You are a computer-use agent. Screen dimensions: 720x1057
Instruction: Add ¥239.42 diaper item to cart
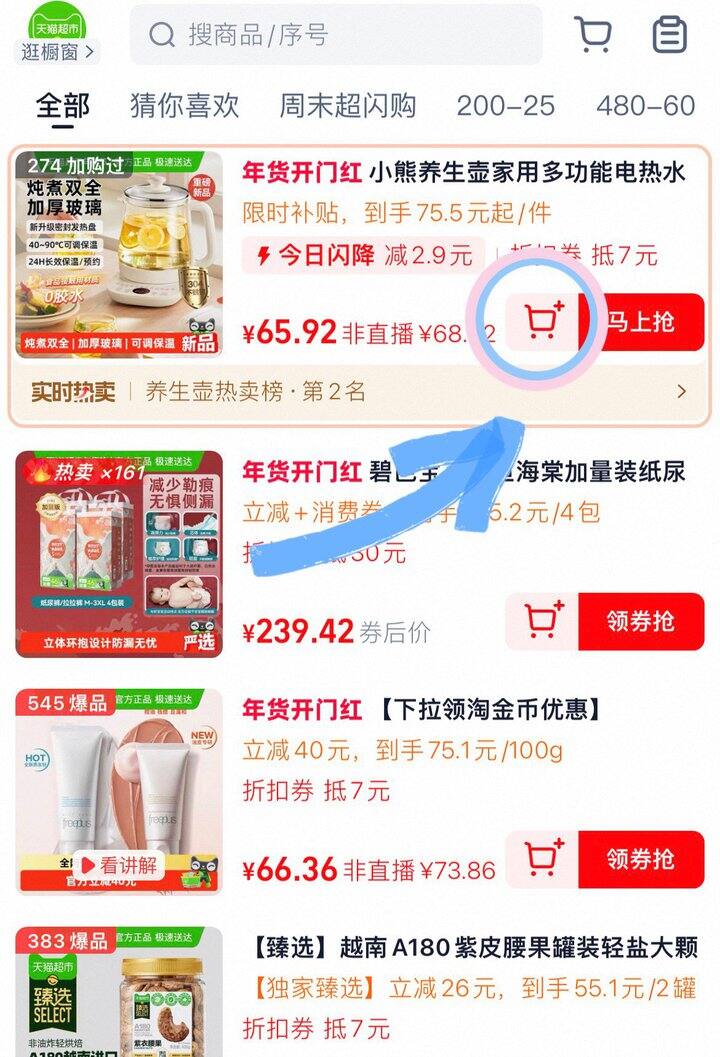pyautogui.click(x=542, y=621)
